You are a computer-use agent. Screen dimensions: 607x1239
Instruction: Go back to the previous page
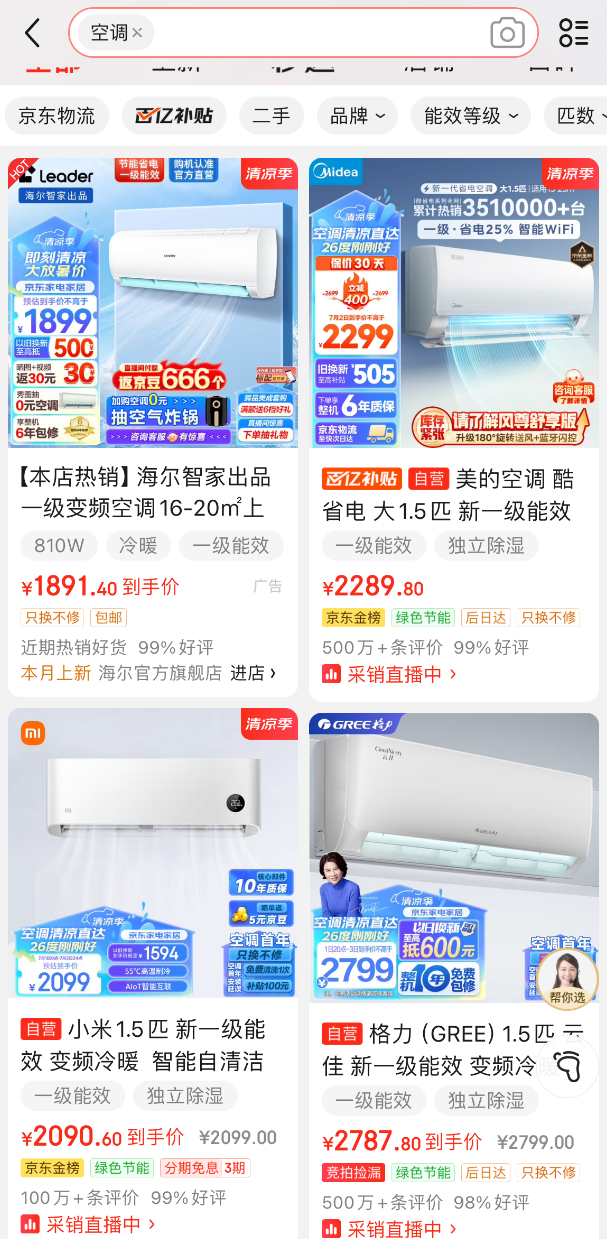point(32,33)
